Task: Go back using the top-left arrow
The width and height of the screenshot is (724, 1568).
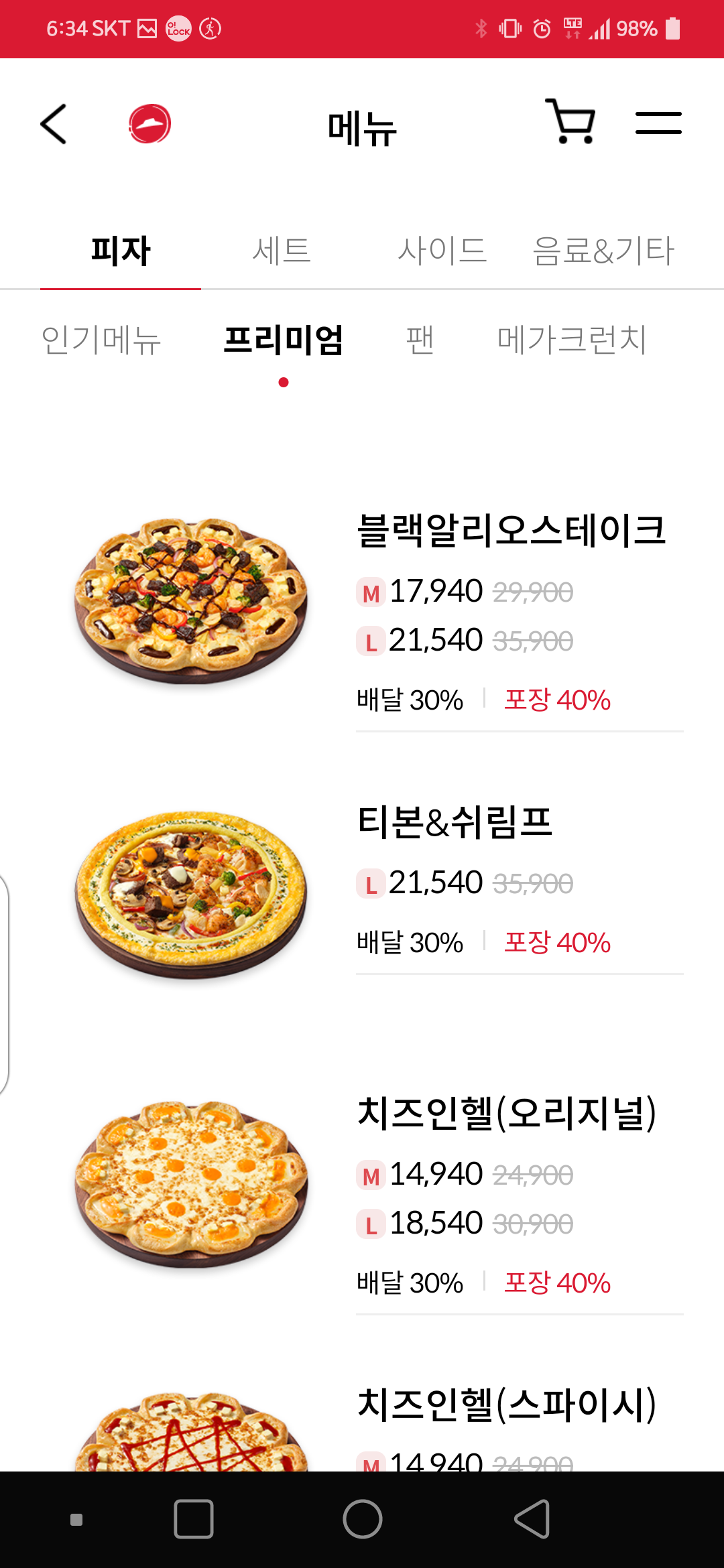Action: tap(54, 124)
